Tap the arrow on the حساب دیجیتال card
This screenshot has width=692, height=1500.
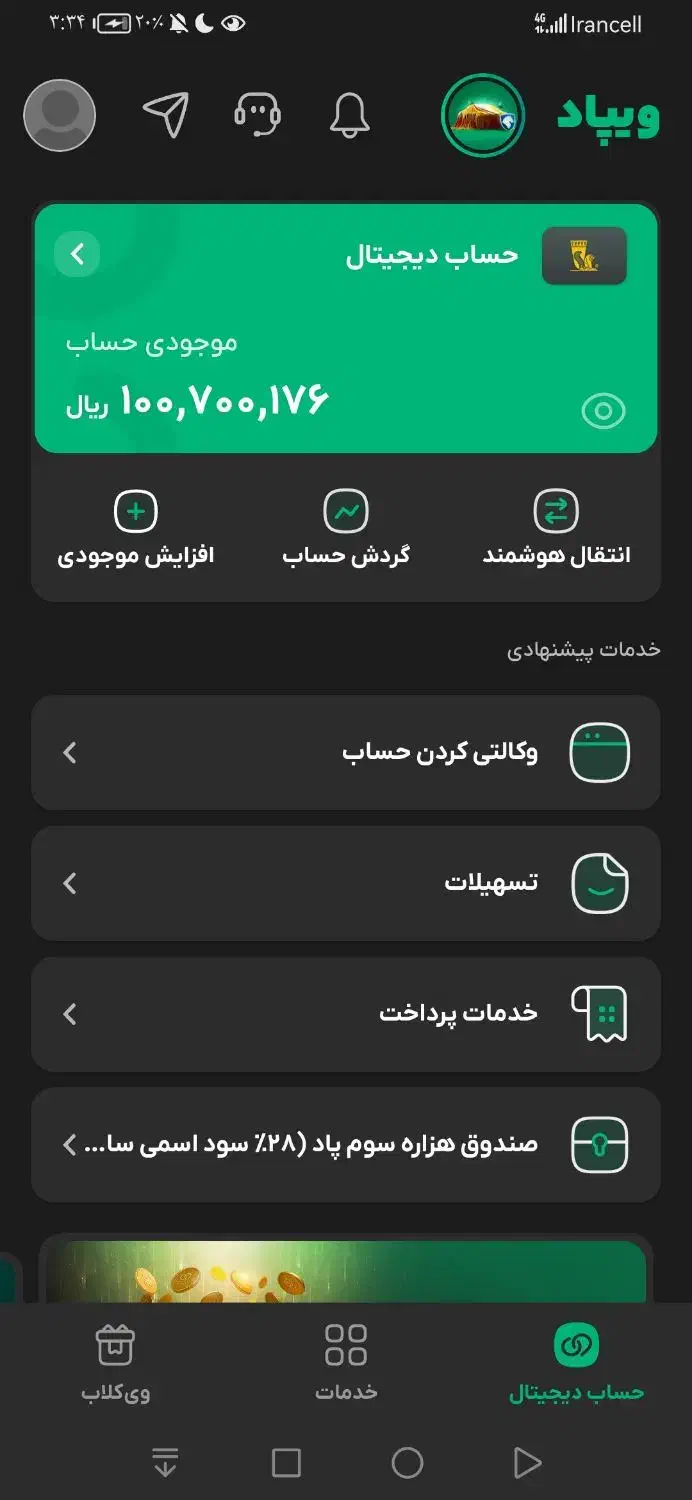click(77, 255)
